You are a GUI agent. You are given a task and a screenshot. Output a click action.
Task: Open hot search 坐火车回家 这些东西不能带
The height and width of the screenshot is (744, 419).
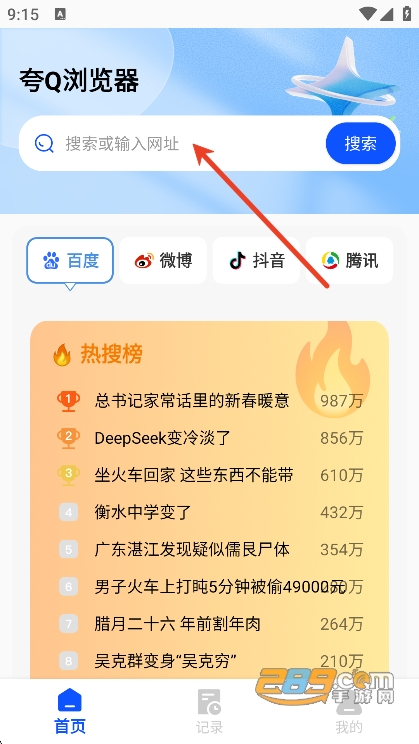pyautogui.click(x=209, y=475)
